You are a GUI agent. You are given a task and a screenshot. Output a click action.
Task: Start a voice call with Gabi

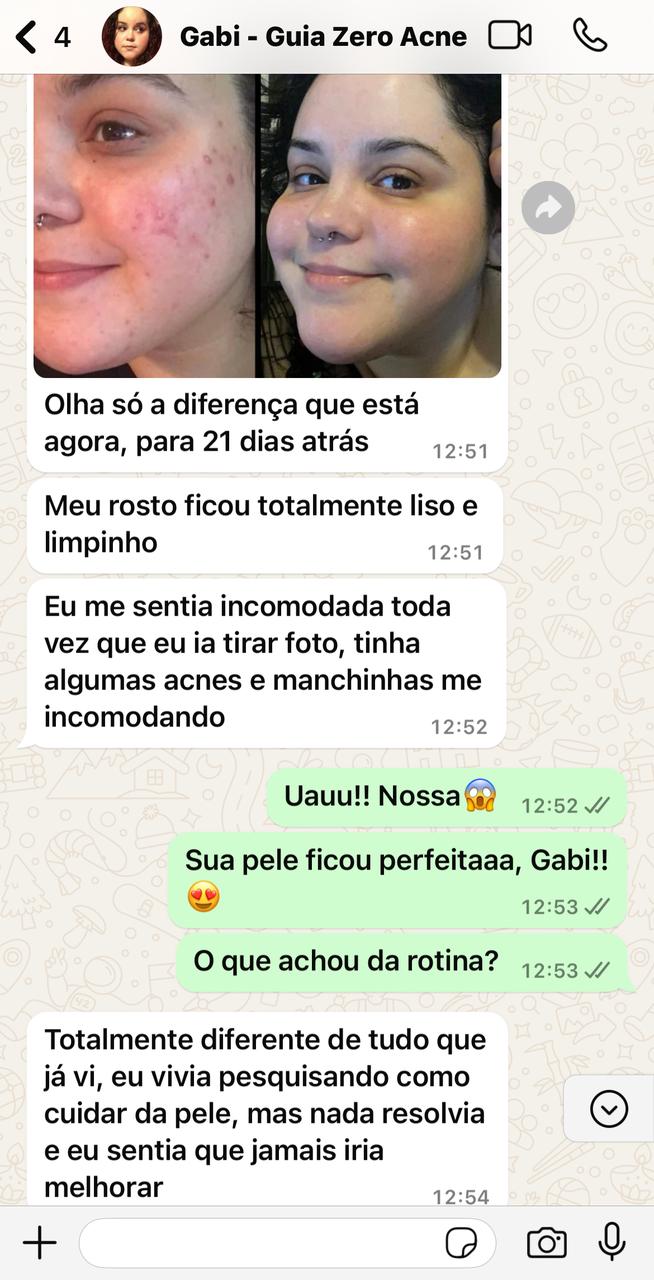(x=590, y=37)
